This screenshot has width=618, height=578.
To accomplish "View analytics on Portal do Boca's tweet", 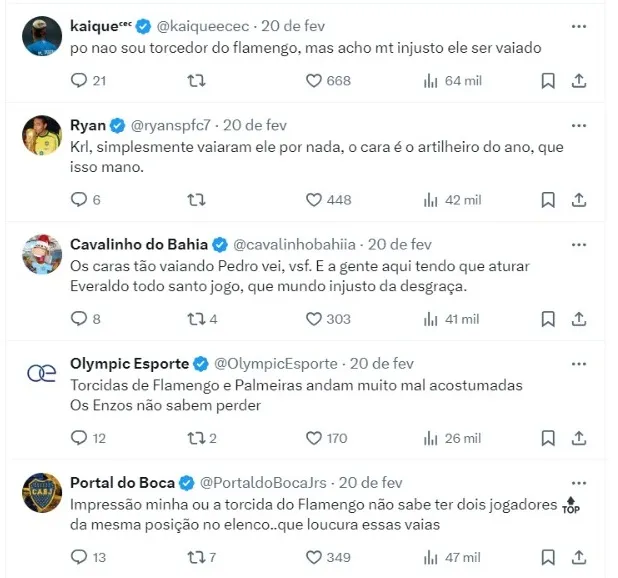I will pyautogui.click(x=432, y=557).
